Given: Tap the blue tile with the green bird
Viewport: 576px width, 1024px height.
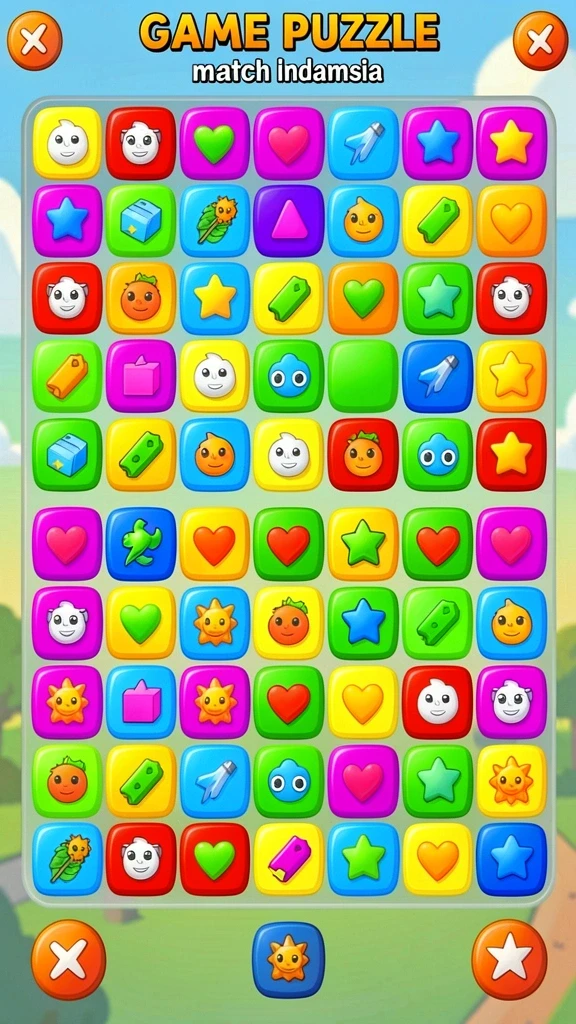Looking at the screenshot, I should click(141, 544).
